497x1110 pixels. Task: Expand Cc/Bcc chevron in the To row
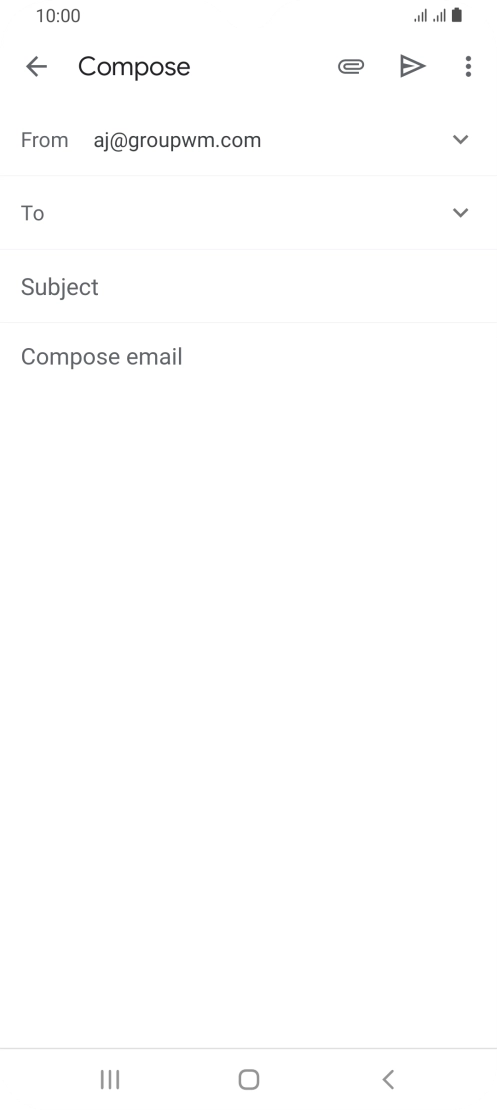[x=460, y=212]
